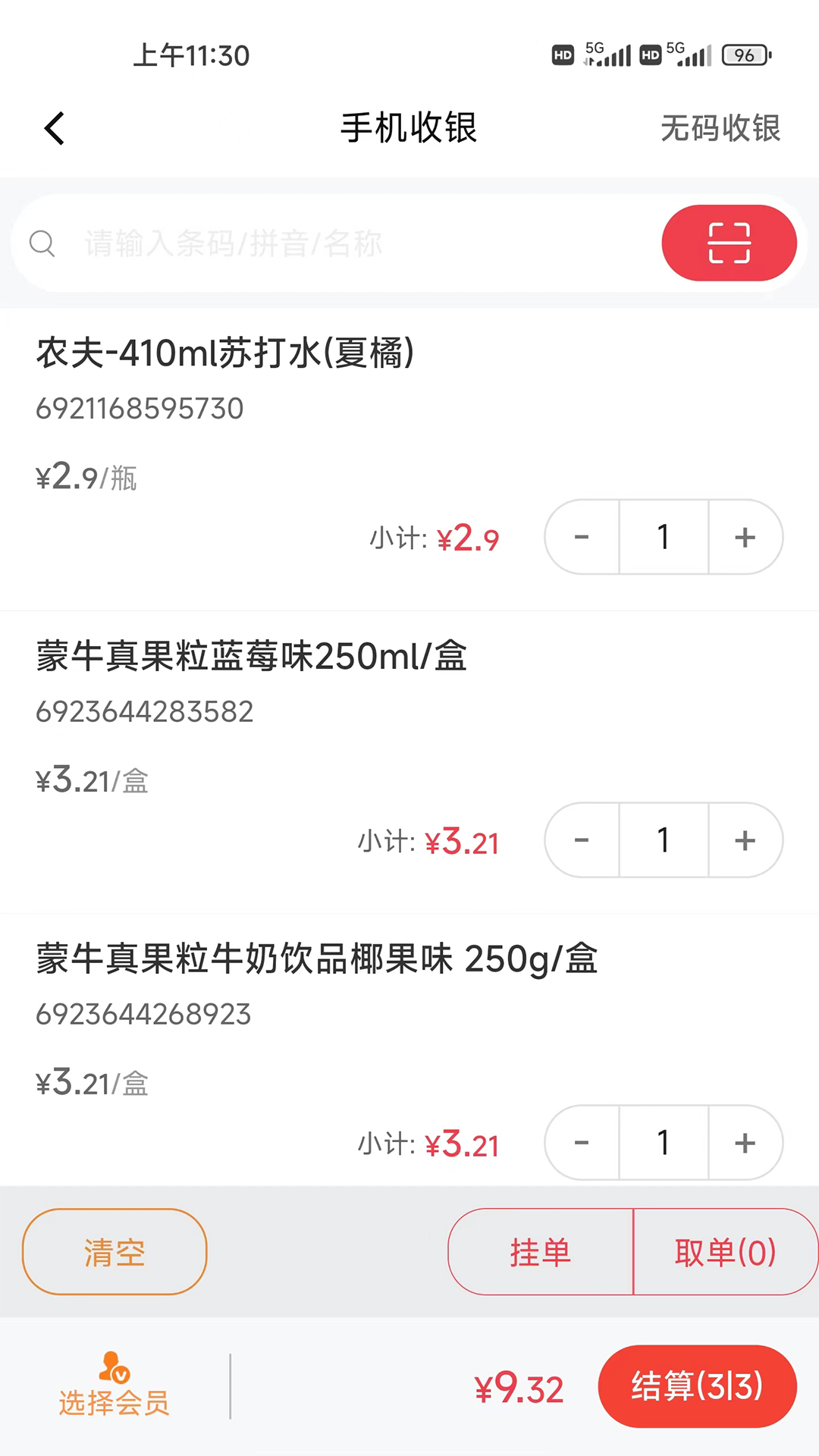This screenshot has width=819, height=1456.
Task: Put this order on hold with 挂单
Action: (540, 1252)
